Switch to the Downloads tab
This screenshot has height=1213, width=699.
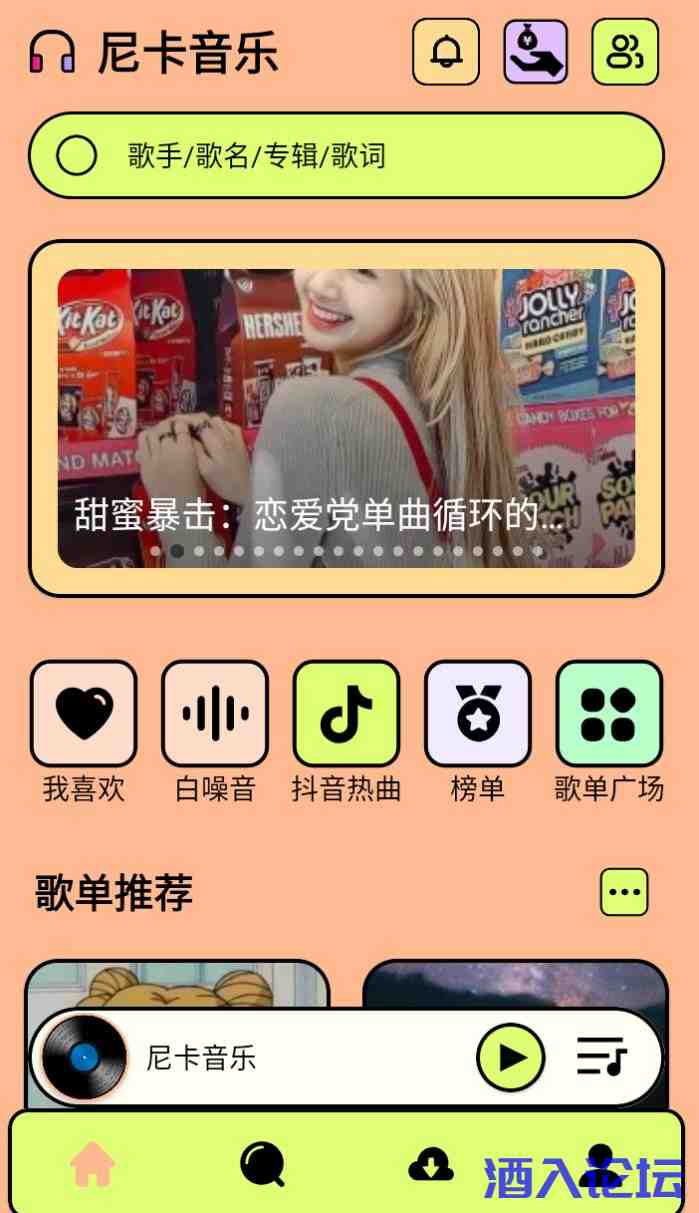431,1165
